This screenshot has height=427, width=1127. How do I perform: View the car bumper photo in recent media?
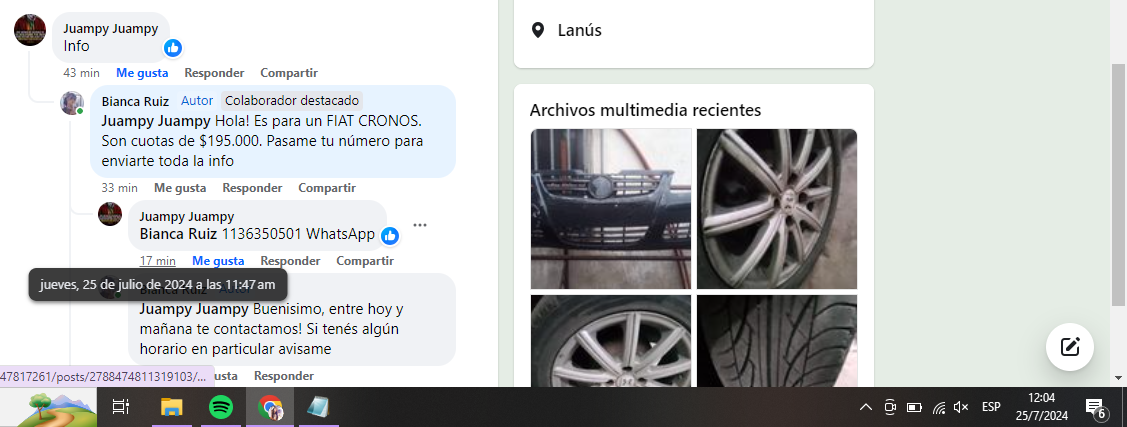click(610, 208)
